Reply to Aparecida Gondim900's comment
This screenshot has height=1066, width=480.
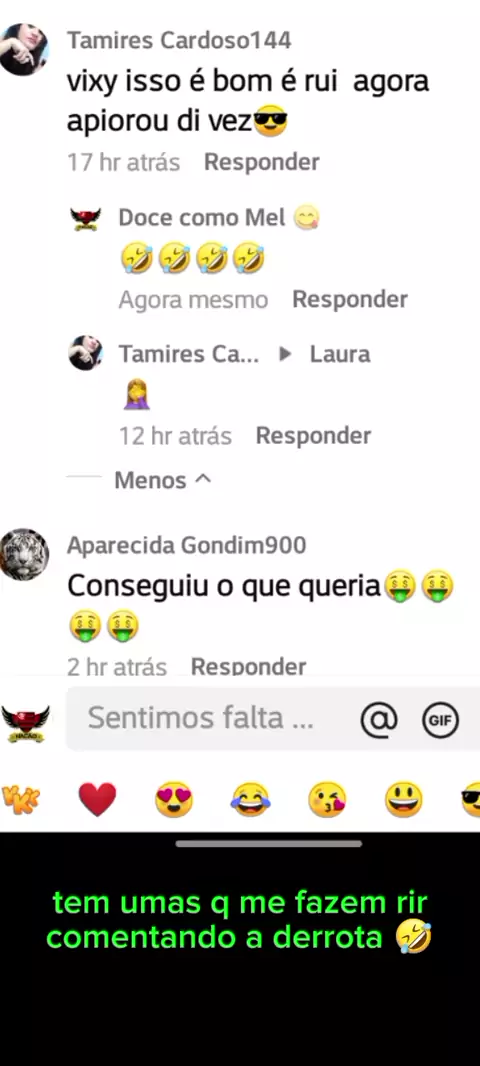point(248,666)
